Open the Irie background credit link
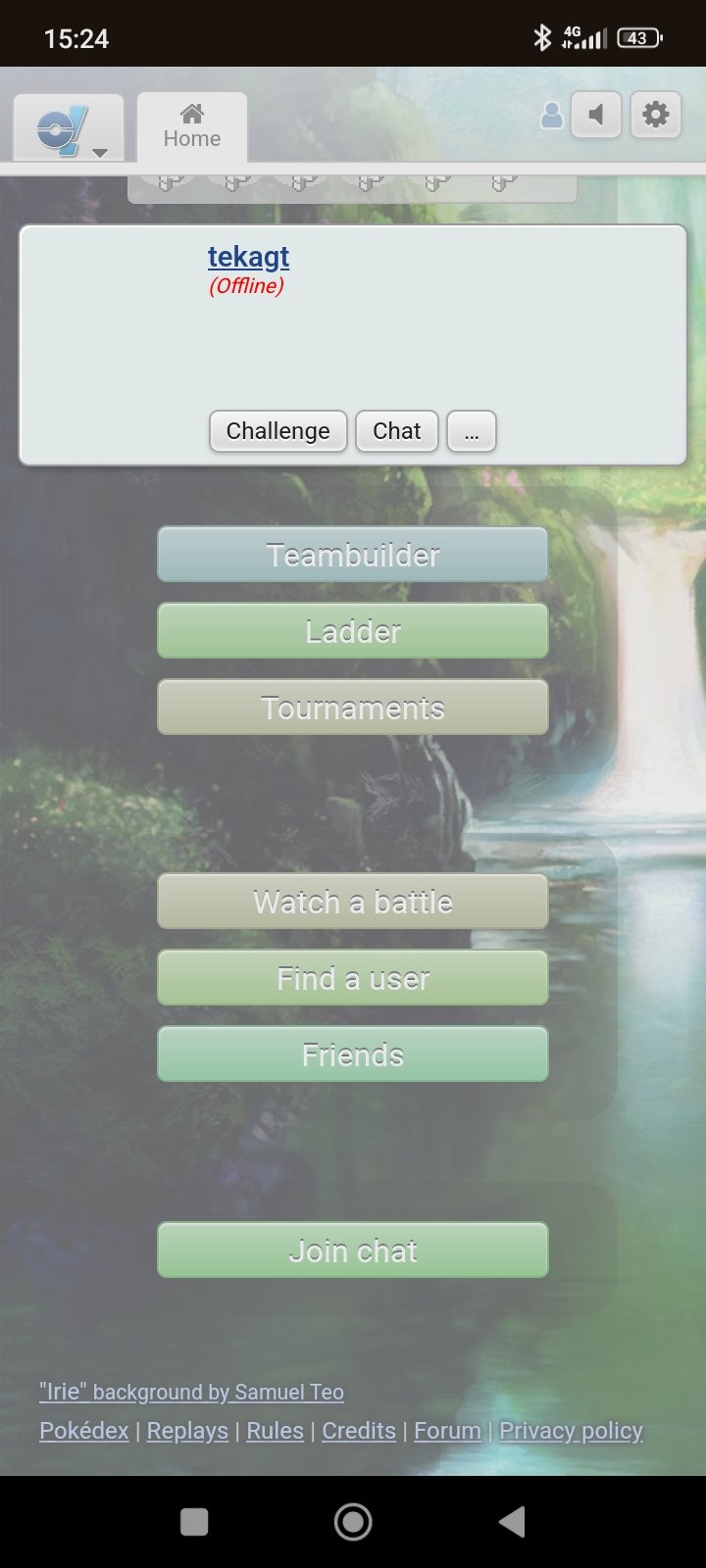 (192, 1392)
